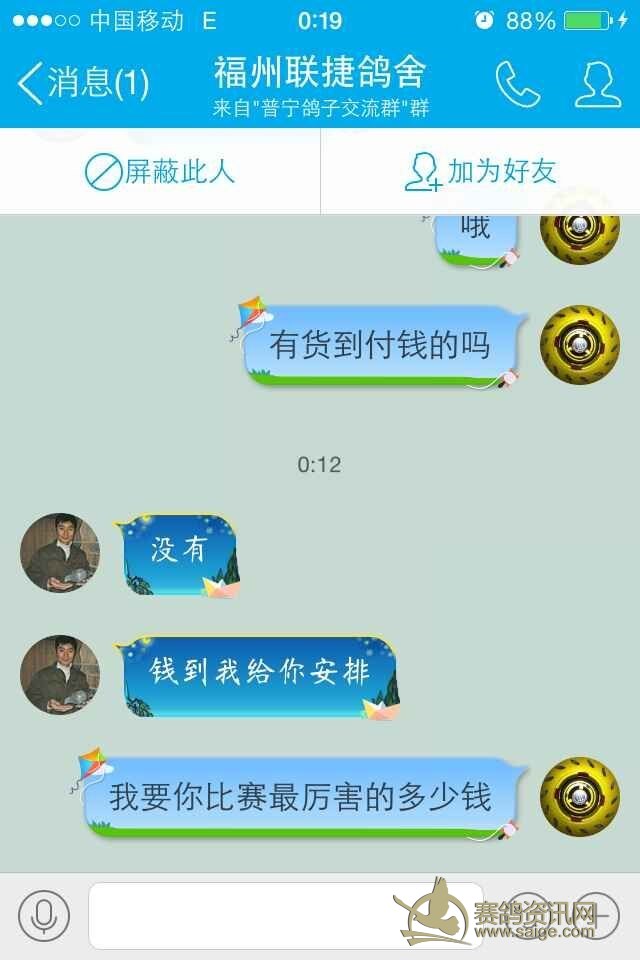The image size is (640, 960).
Task: Open sender's avatar beside 没有 message
Action: [60, 553]
